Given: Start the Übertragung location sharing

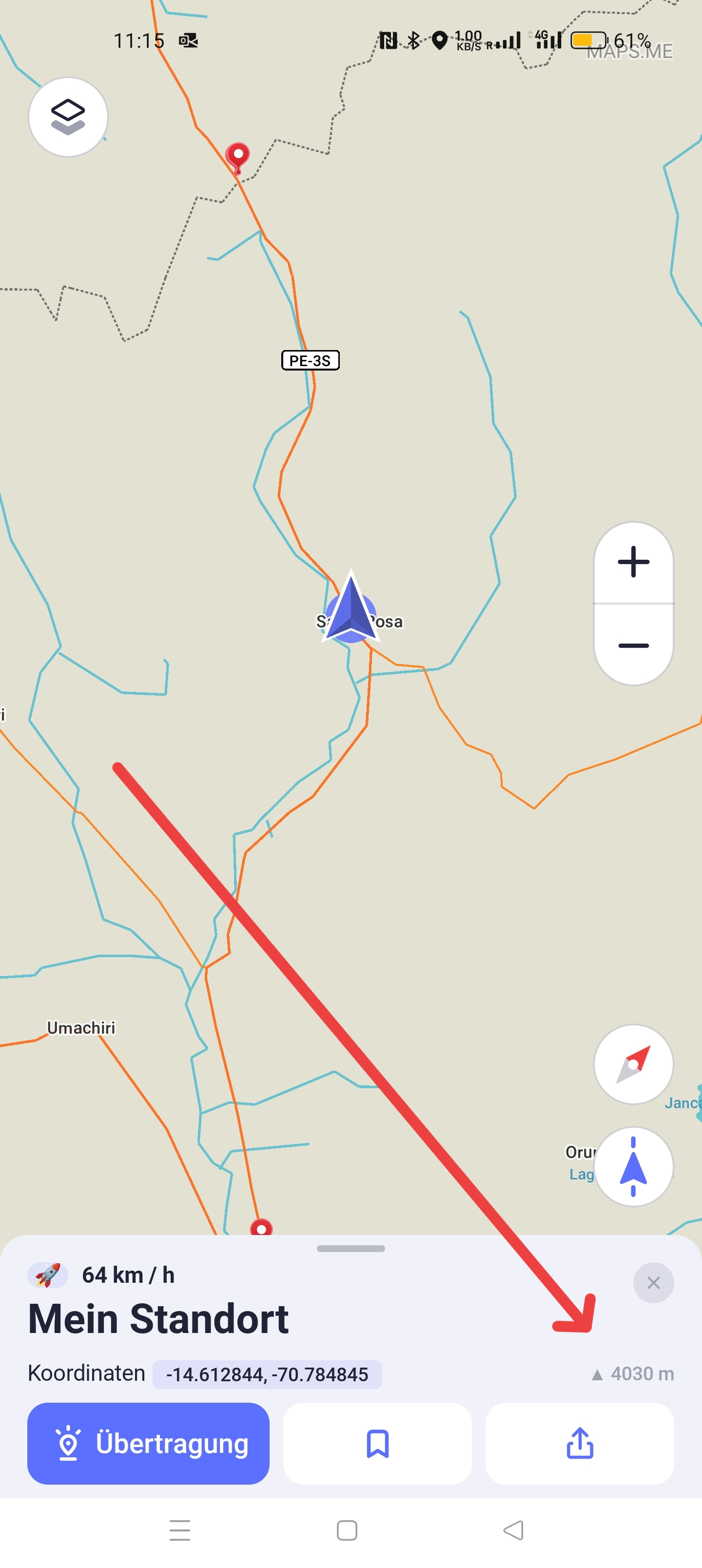Looking at the screenshot, I should tap(149, 1443).
